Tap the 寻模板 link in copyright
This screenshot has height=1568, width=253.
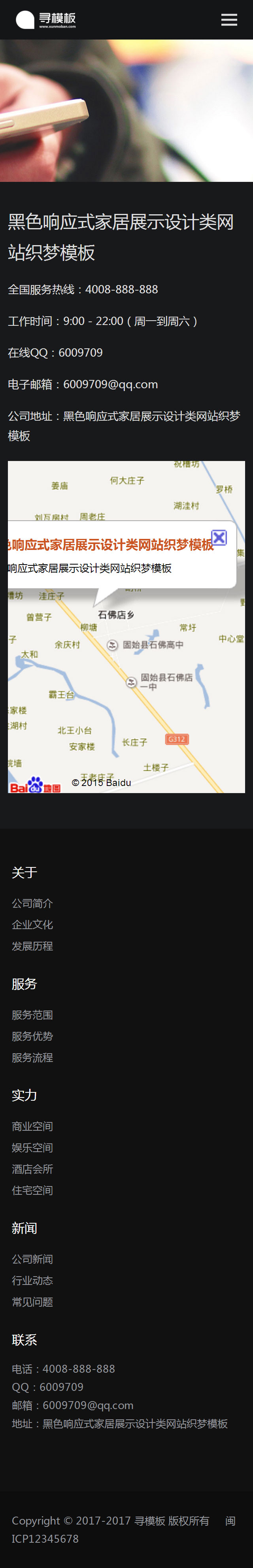click(149, 1521)
